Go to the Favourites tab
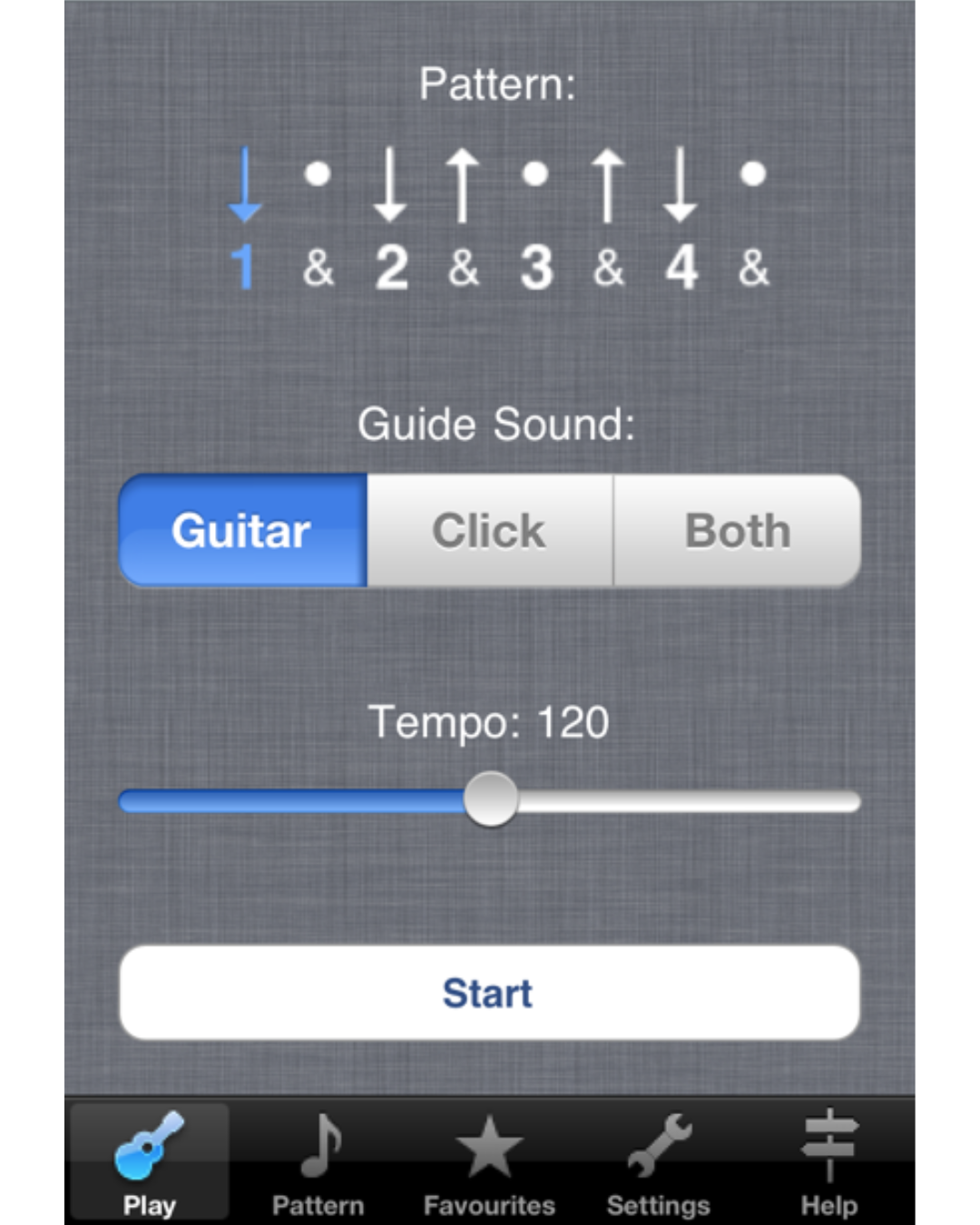 point(489,1162)
